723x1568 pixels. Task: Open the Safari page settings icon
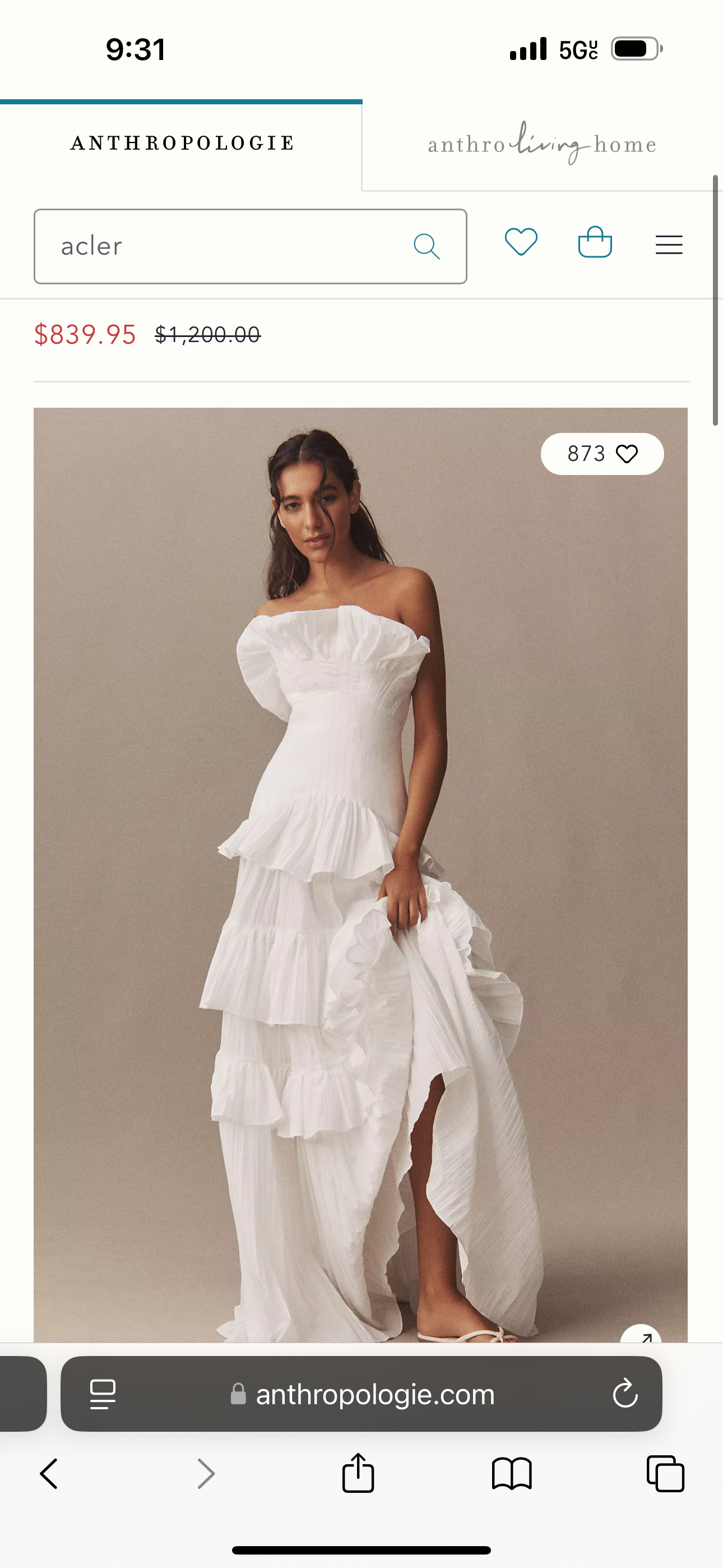point(103,1394)
